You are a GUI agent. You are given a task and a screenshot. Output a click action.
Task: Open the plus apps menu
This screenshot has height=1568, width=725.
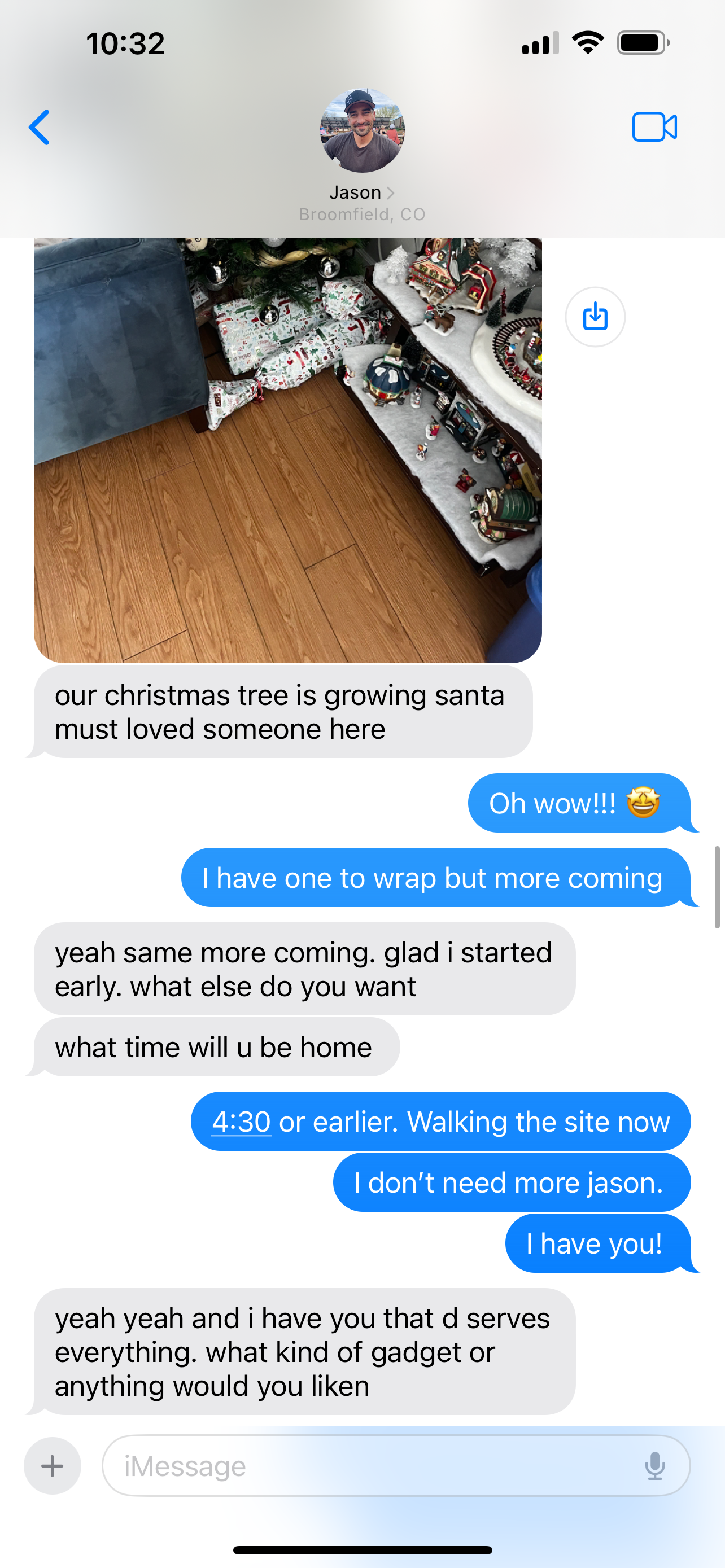[x=53, y=1466]
